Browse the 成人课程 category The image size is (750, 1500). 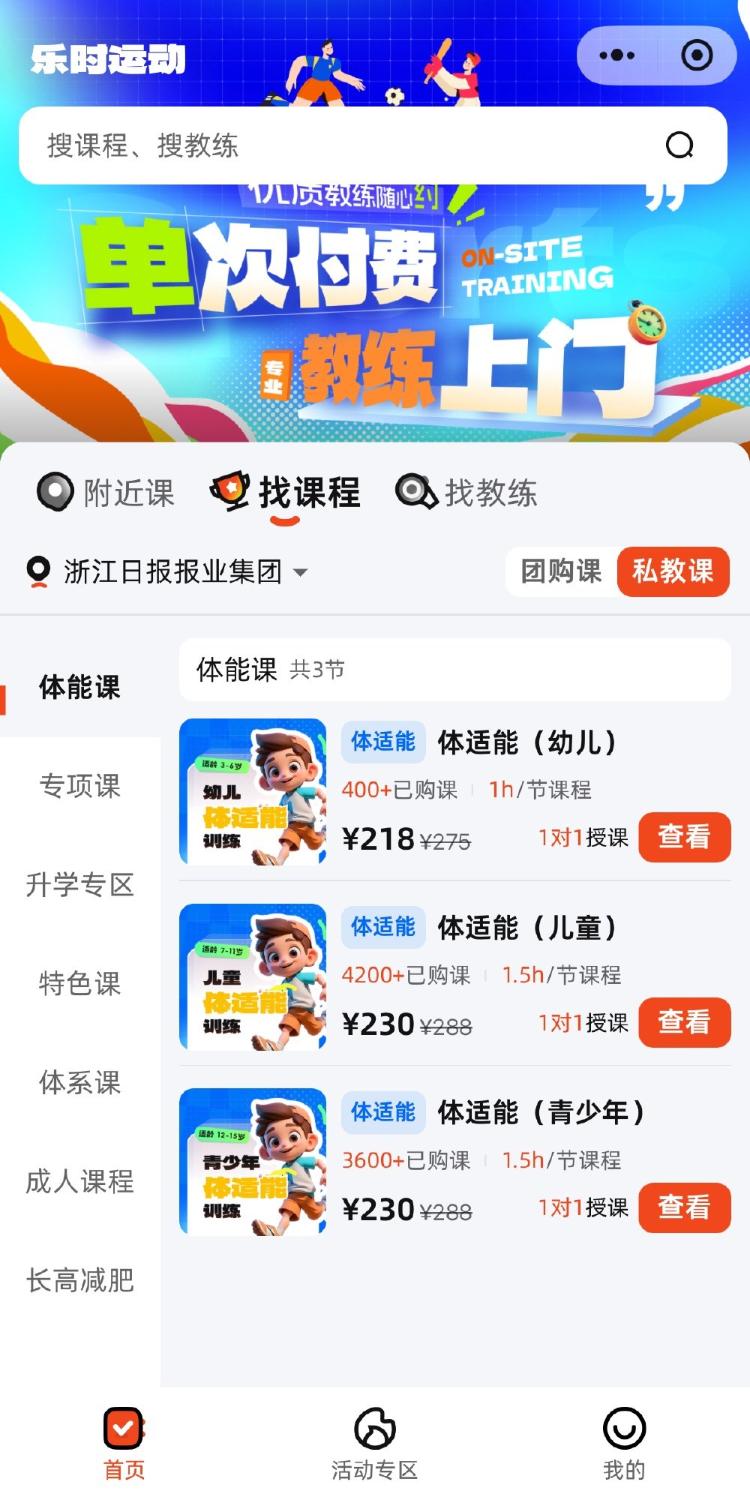(x=80, y=1181)
